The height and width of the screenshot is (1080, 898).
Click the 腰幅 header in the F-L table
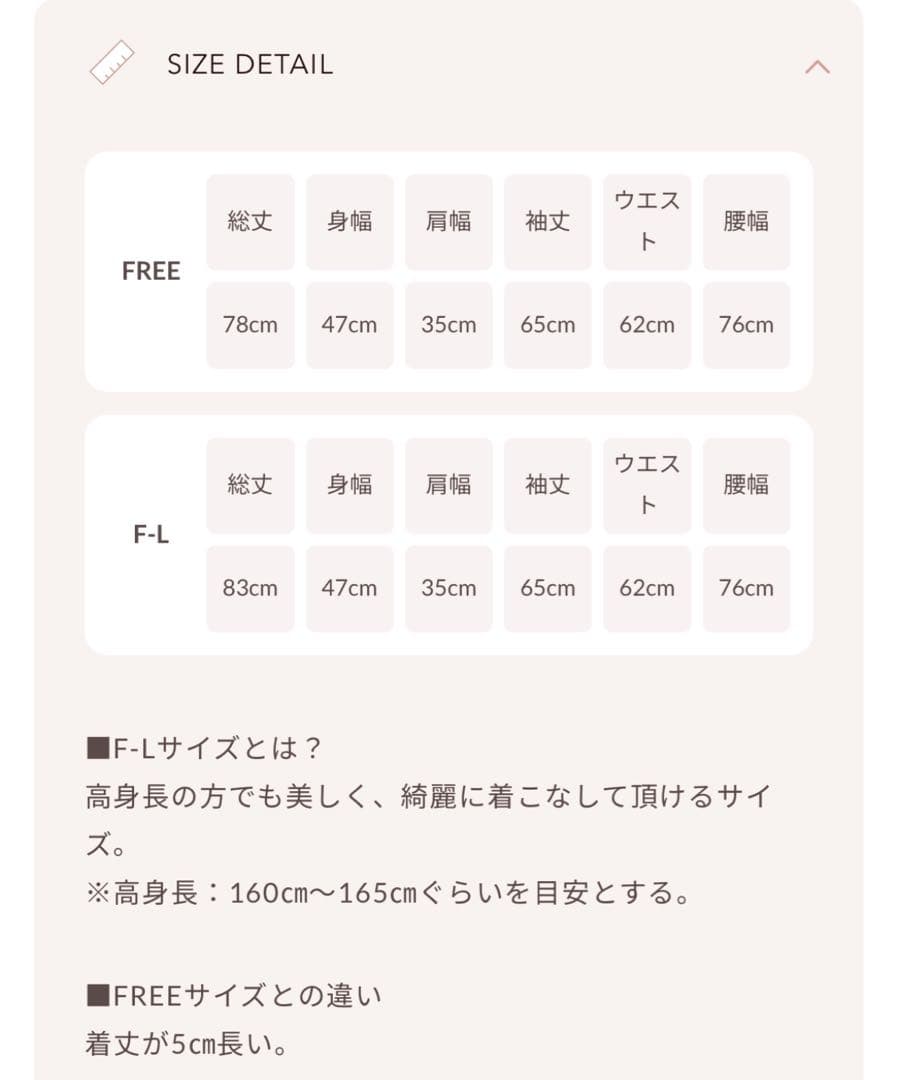point(746,485)
